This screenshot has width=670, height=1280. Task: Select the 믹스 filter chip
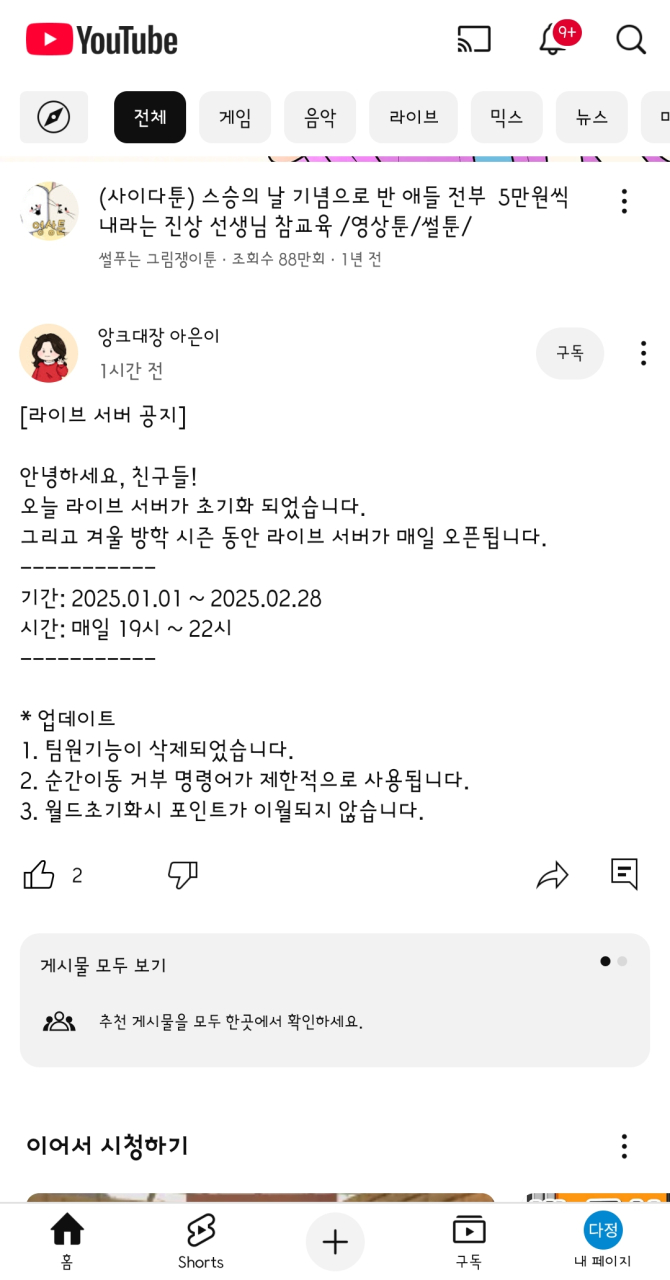pos(506,117)
